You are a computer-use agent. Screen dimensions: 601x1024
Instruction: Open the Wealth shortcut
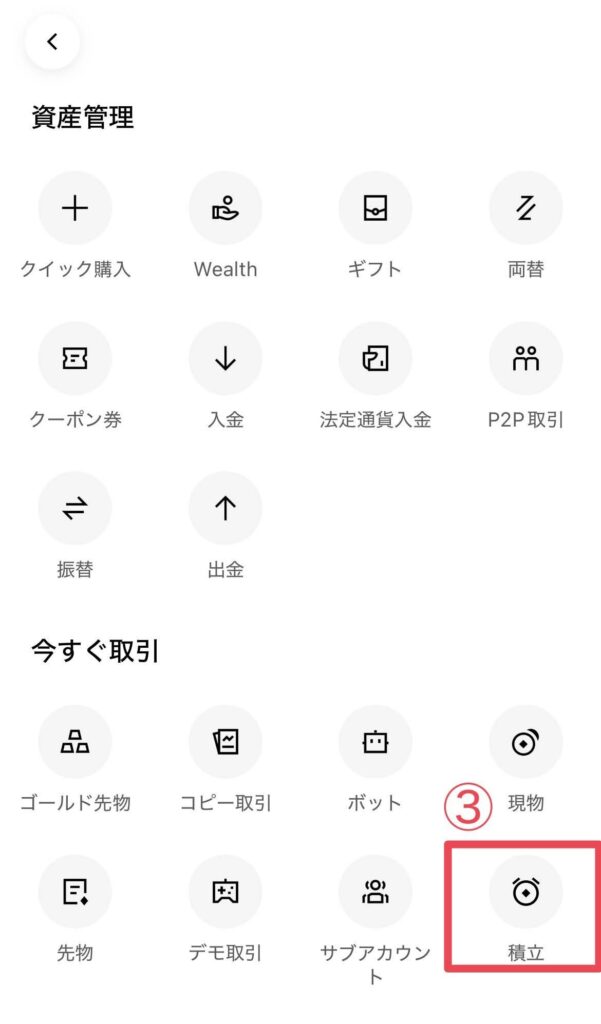pyautogui.click(x=225, y=208)
